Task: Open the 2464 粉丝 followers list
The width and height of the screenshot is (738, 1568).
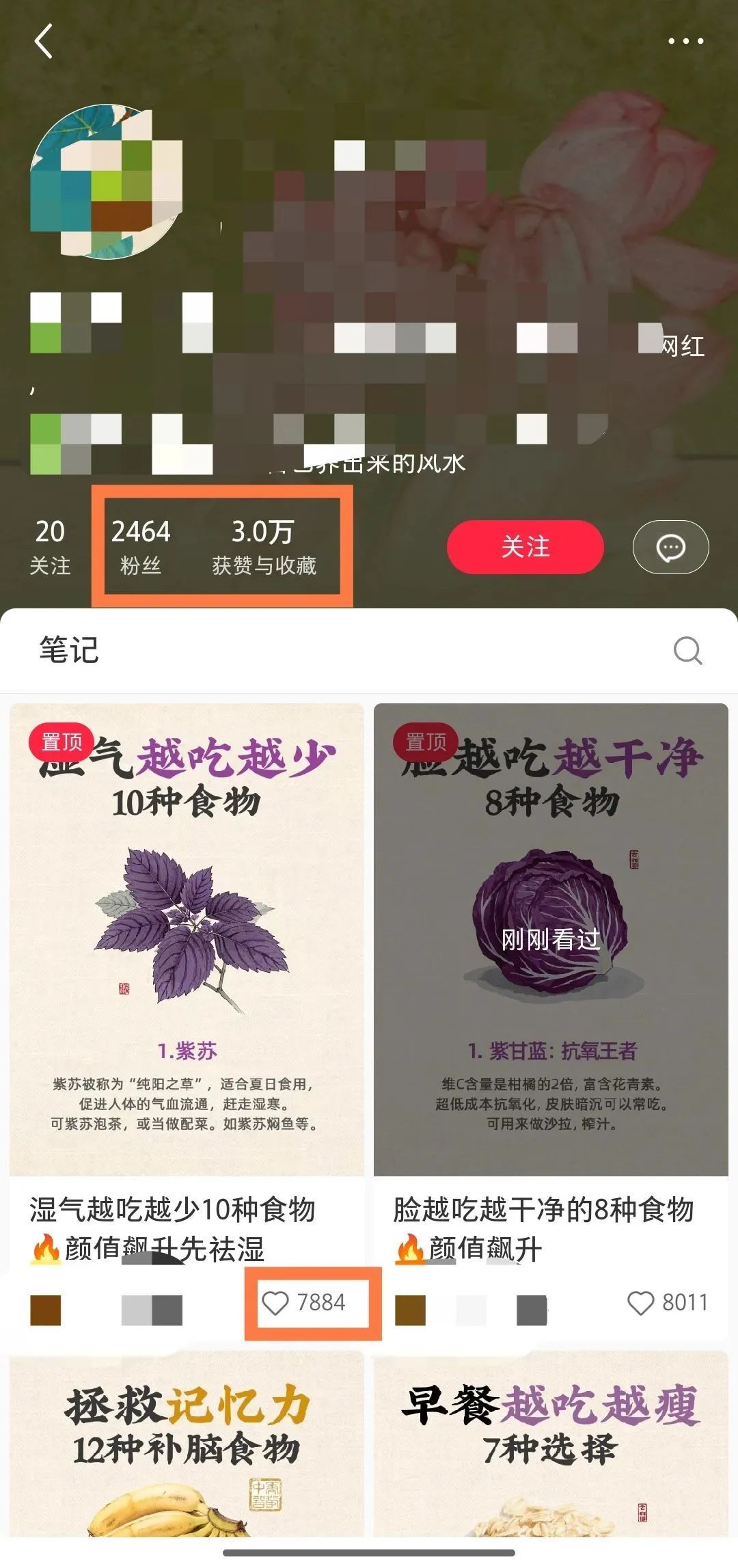Action: pyautogui.click(x=141, y=547)
